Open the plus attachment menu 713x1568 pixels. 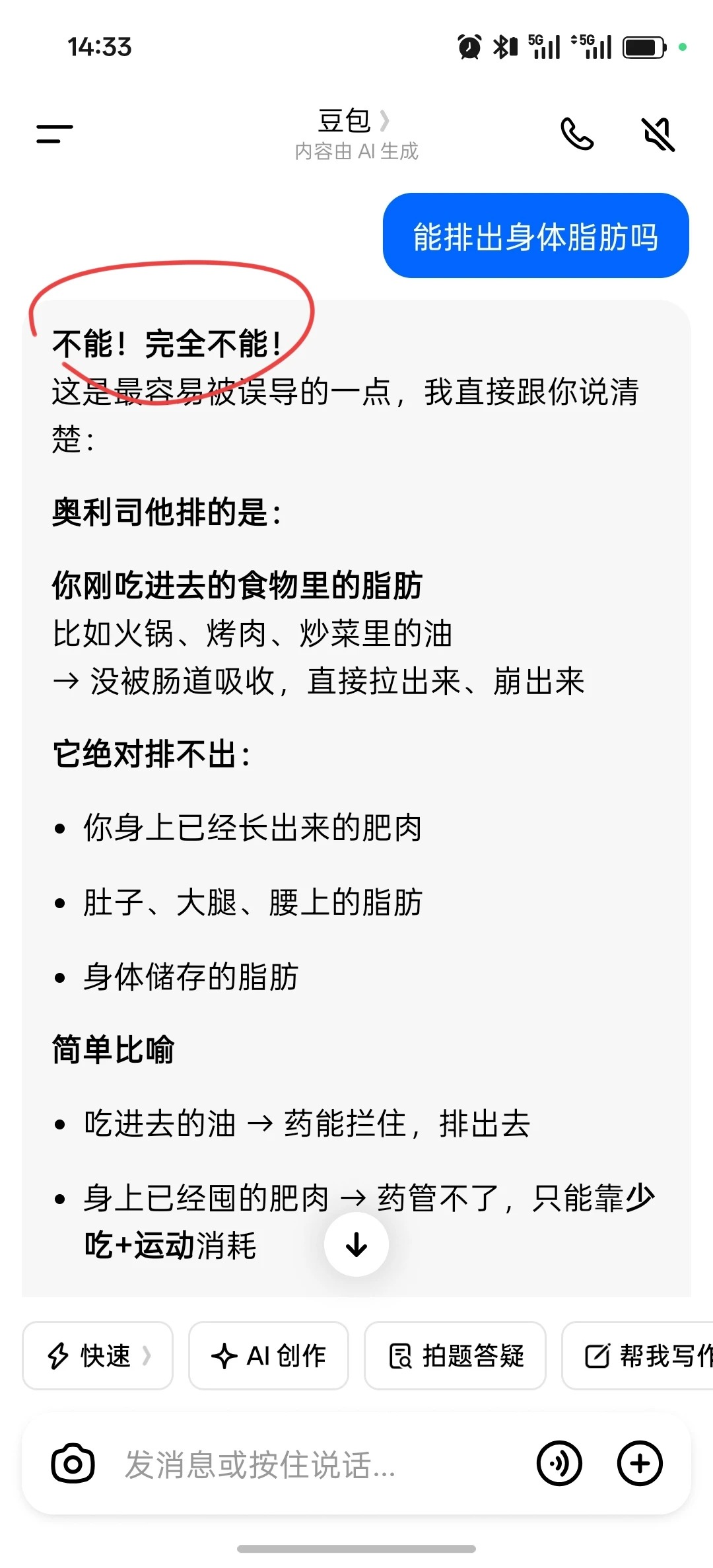(x=639, y=1464)
